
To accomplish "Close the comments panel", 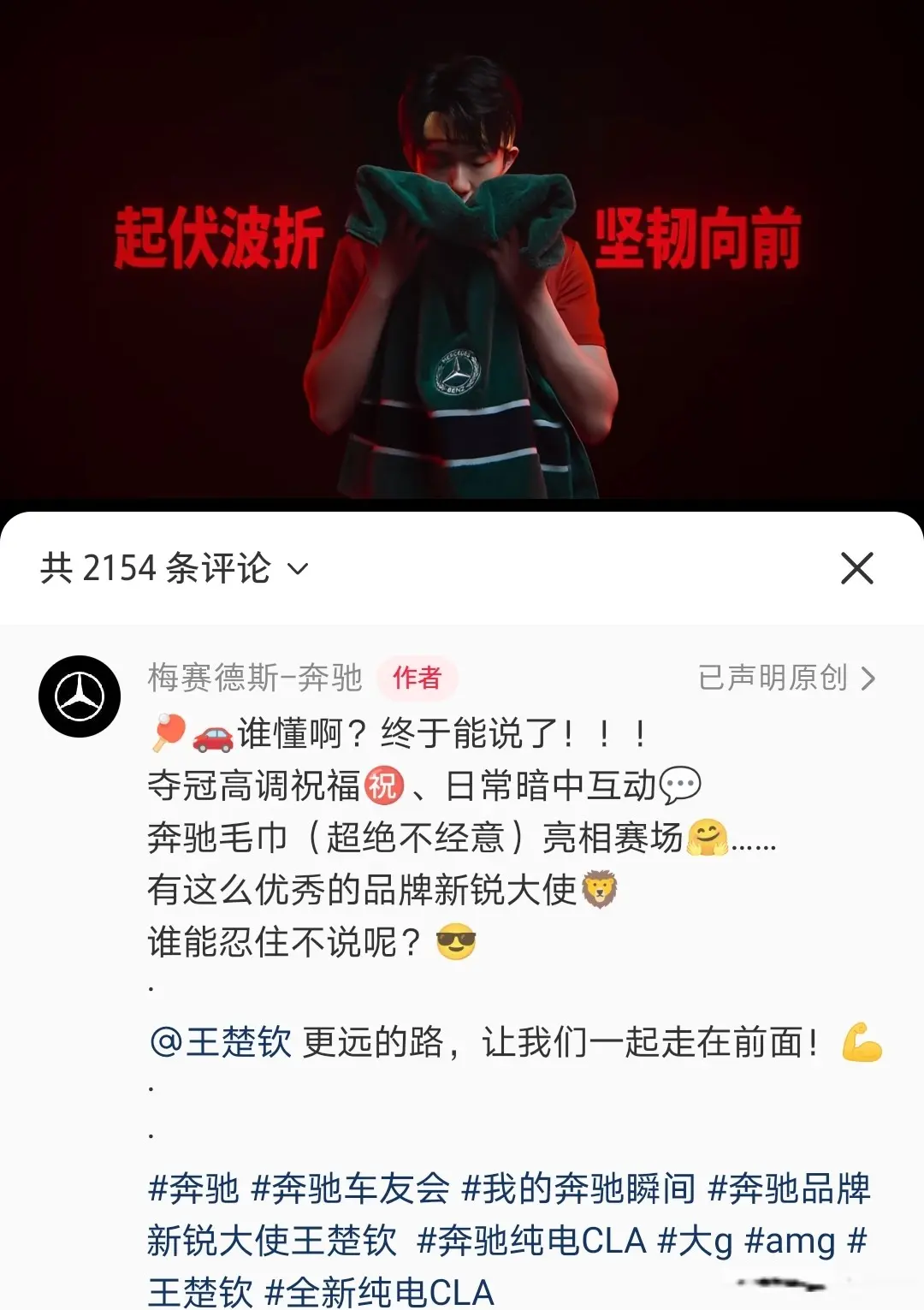I will pos(856,568).
